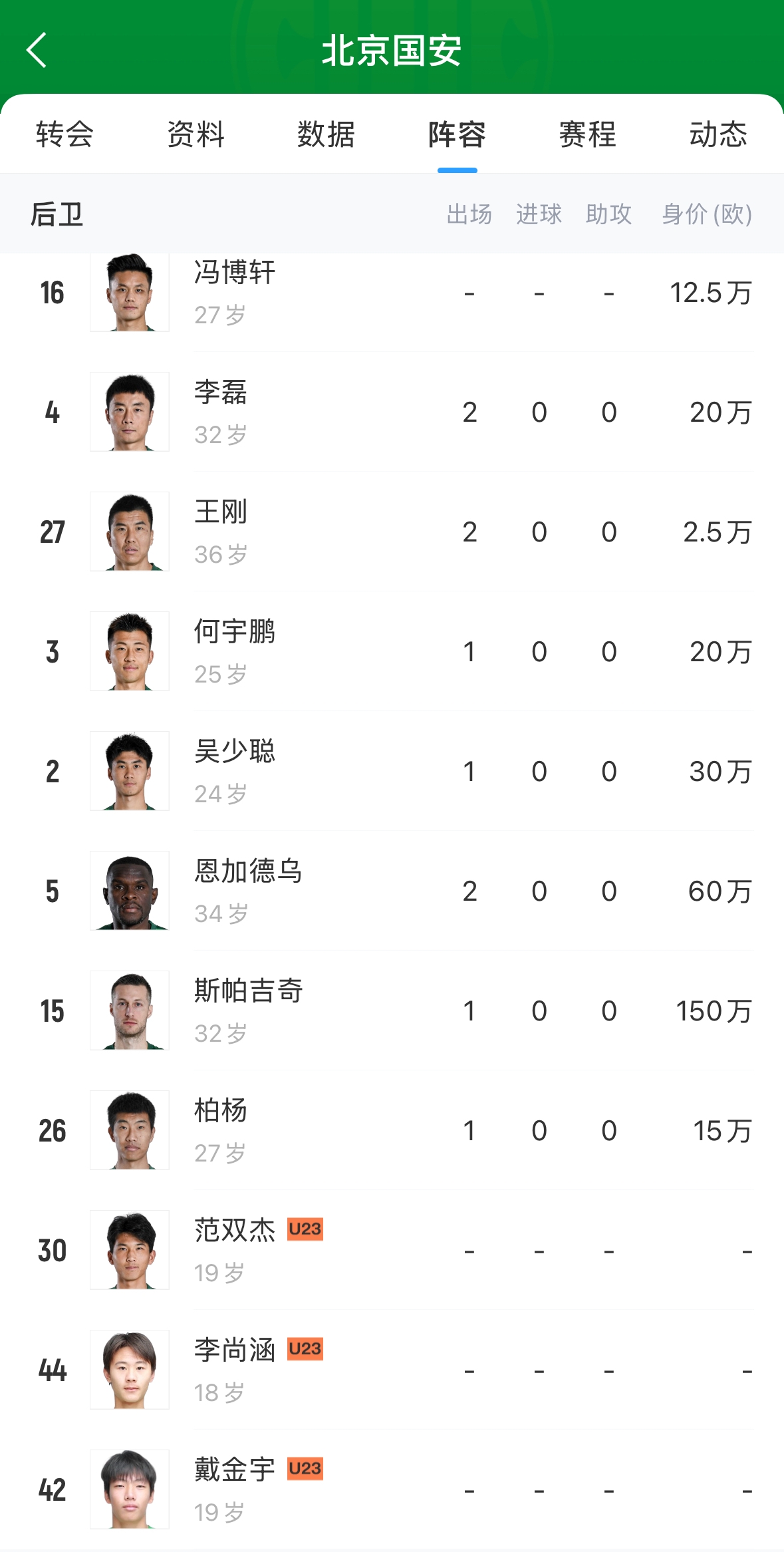Select the 戴金宇 player row
This screenshot has height=1552, width=784.
tap(235, 1489)
